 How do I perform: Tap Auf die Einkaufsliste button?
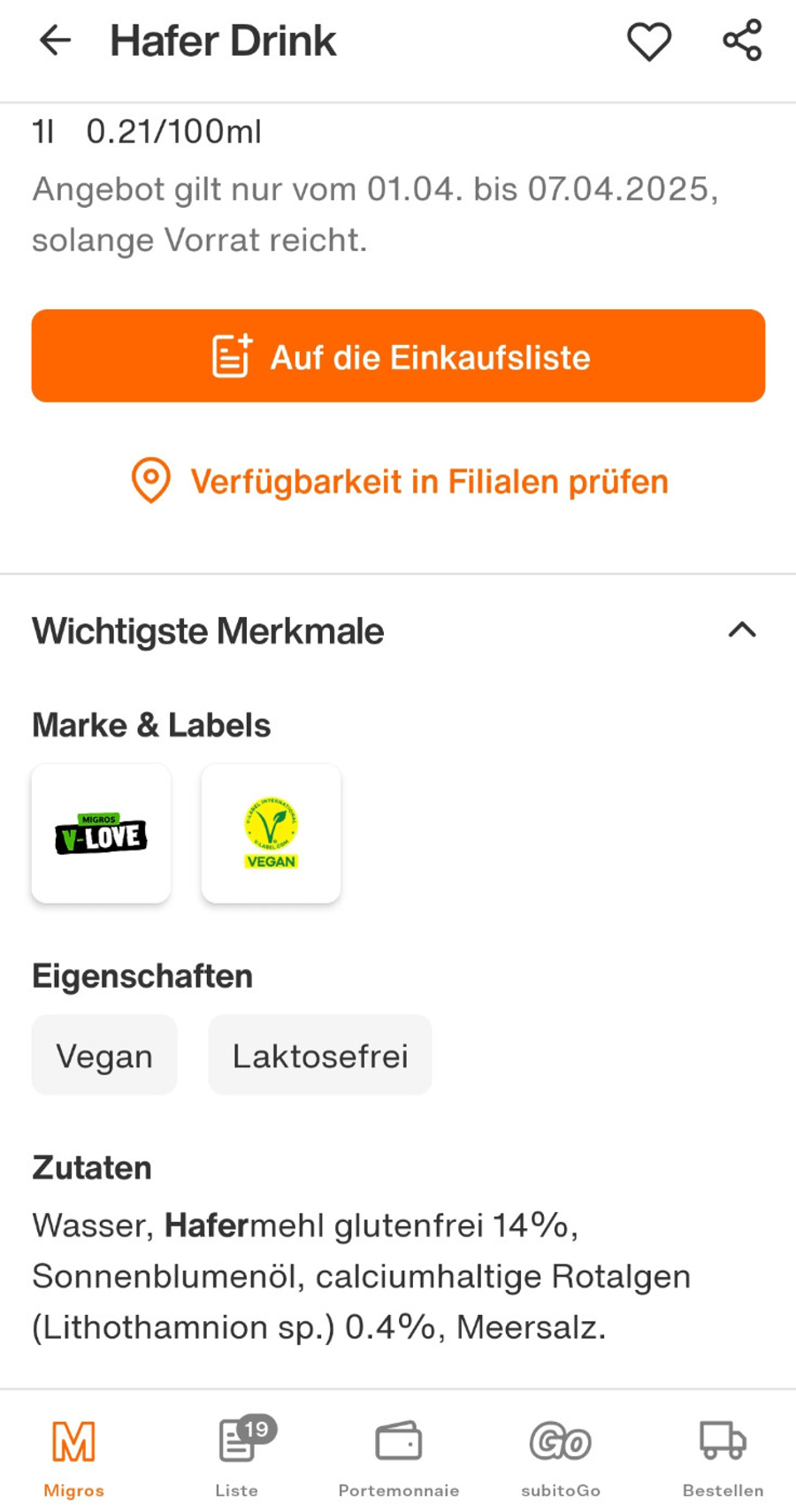pos(398,356)
